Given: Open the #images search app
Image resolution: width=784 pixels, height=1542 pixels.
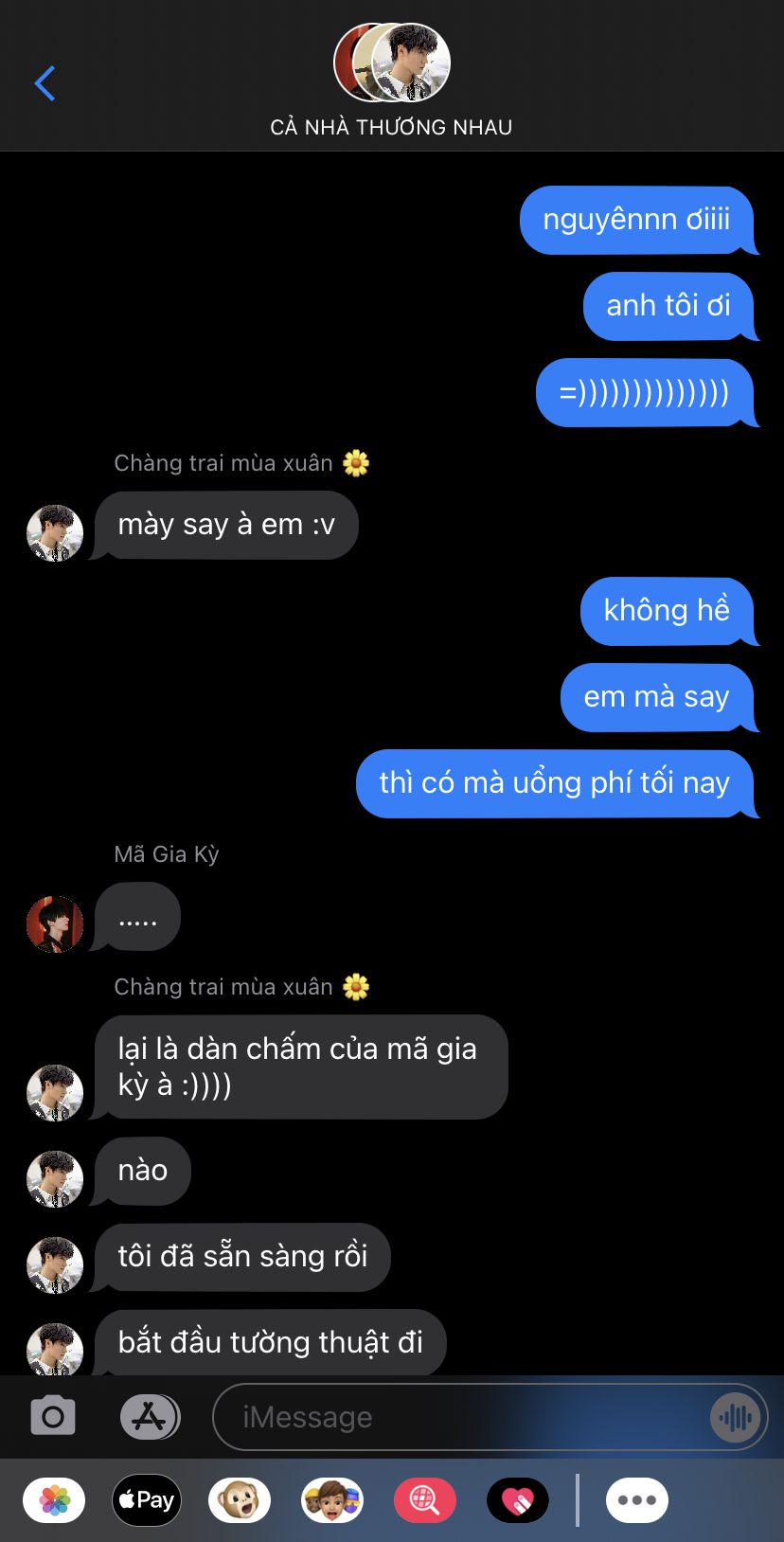Looking at the screenshot, I should tap(425, 1500).
